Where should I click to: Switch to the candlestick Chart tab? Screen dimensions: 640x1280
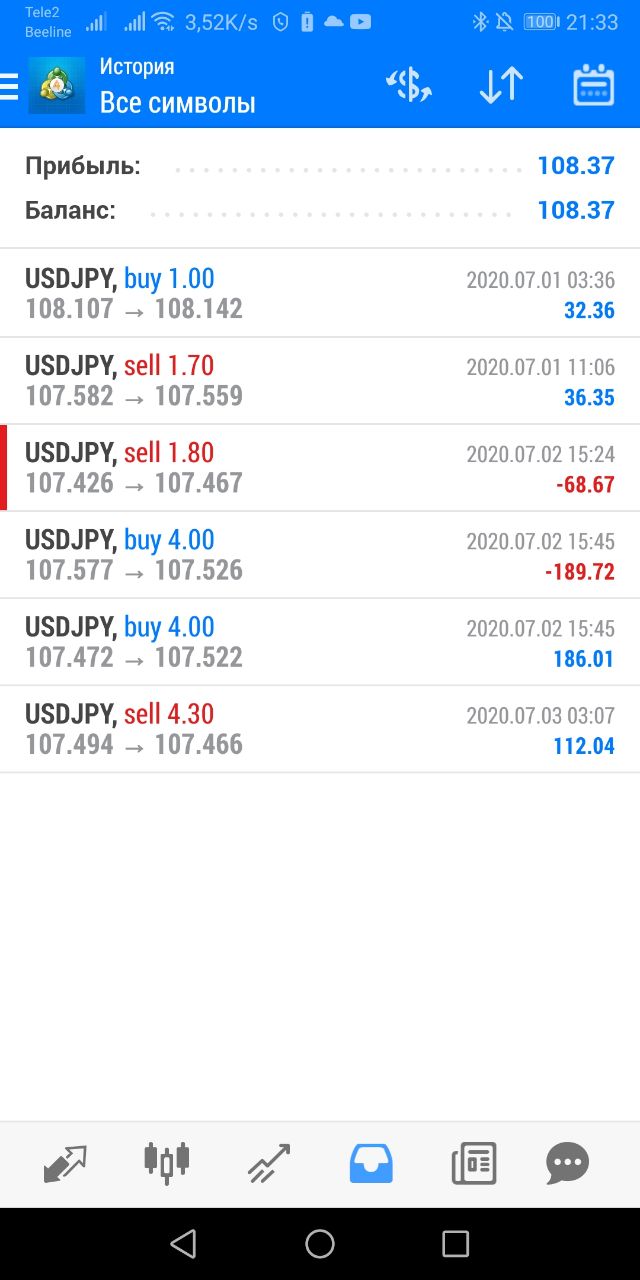click(x=167, y=1161)
